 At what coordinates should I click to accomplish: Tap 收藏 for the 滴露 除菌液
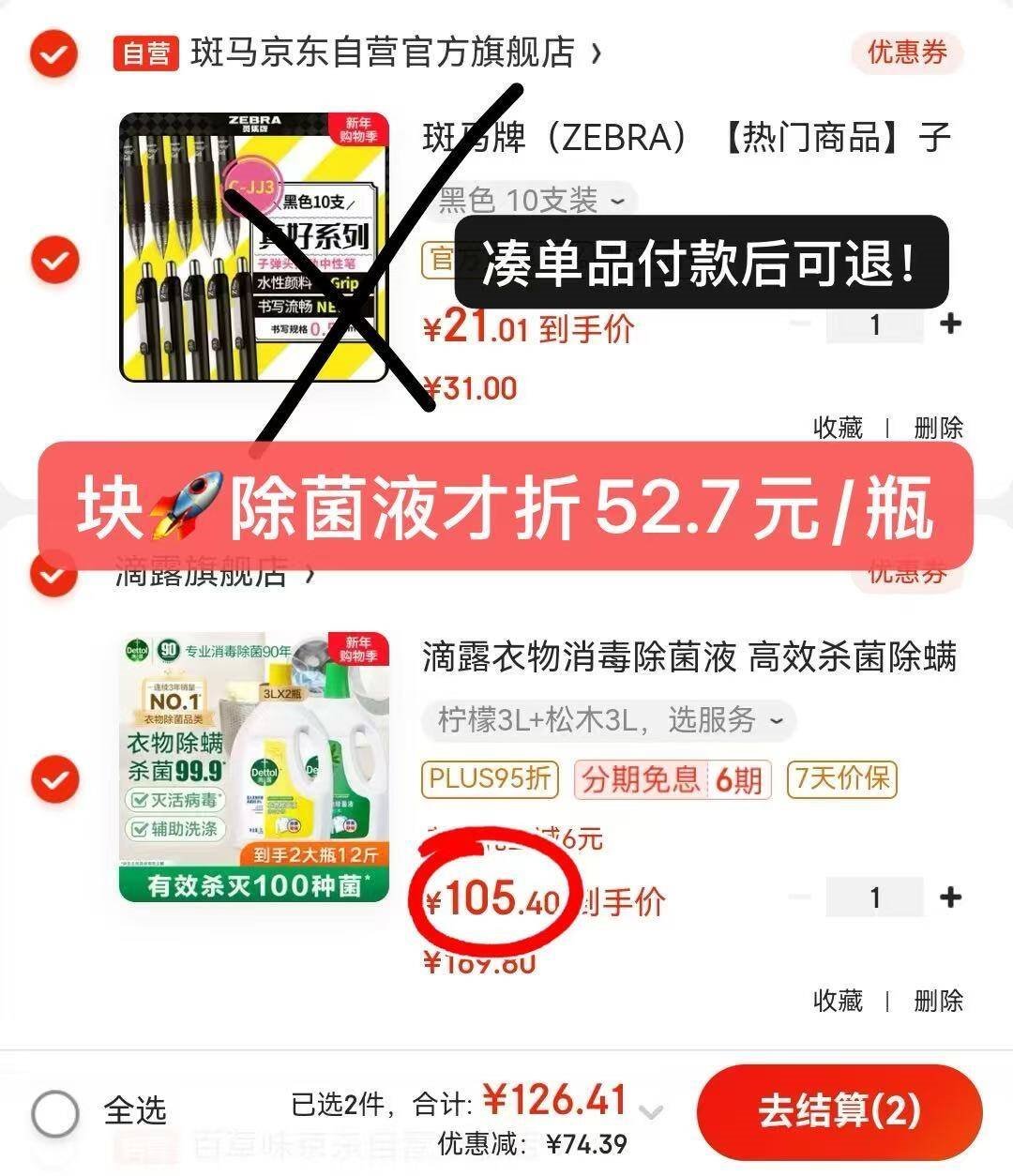[838, 1000]
